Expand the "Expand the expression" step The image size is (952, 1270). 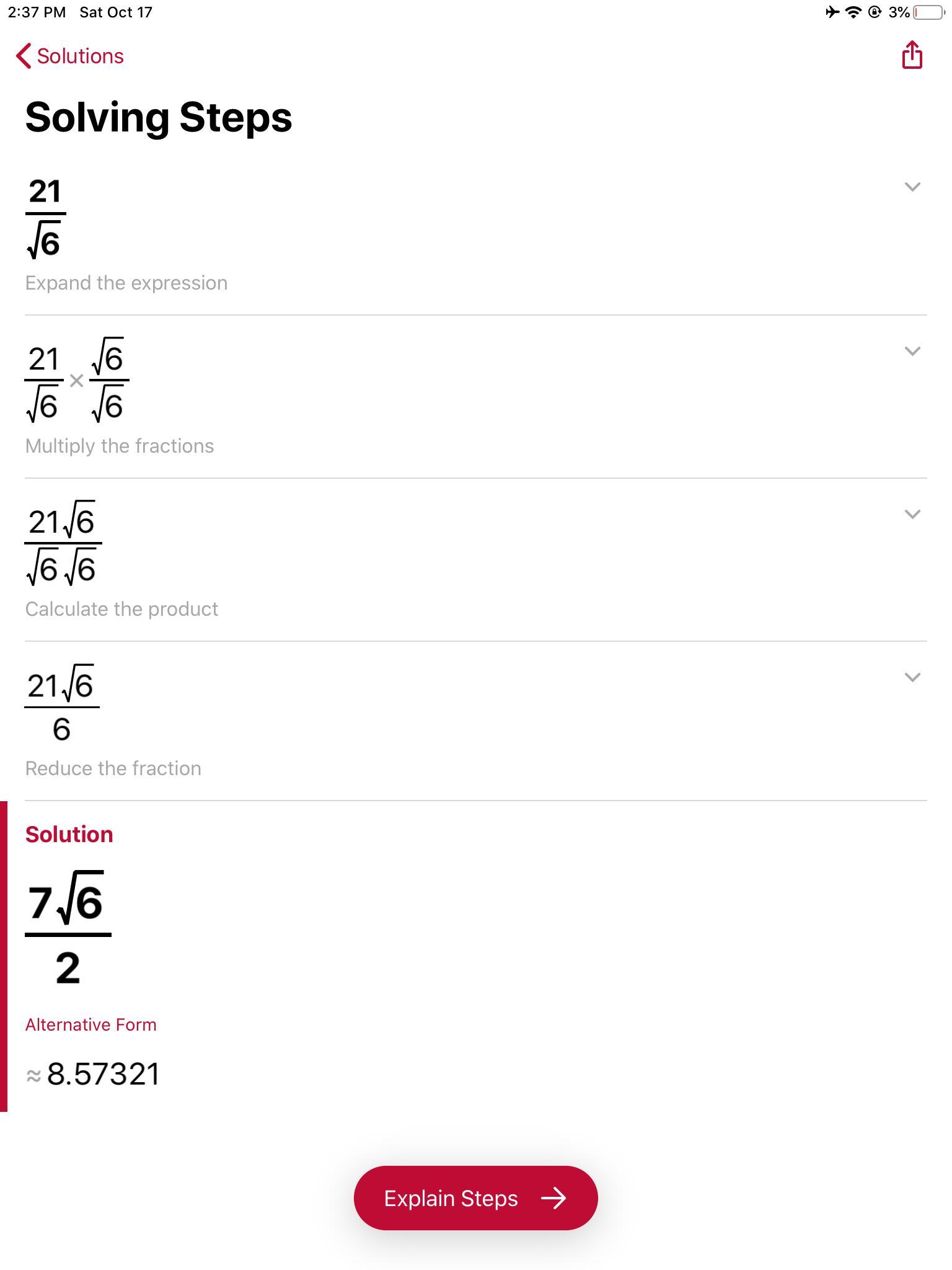point(912,187)
